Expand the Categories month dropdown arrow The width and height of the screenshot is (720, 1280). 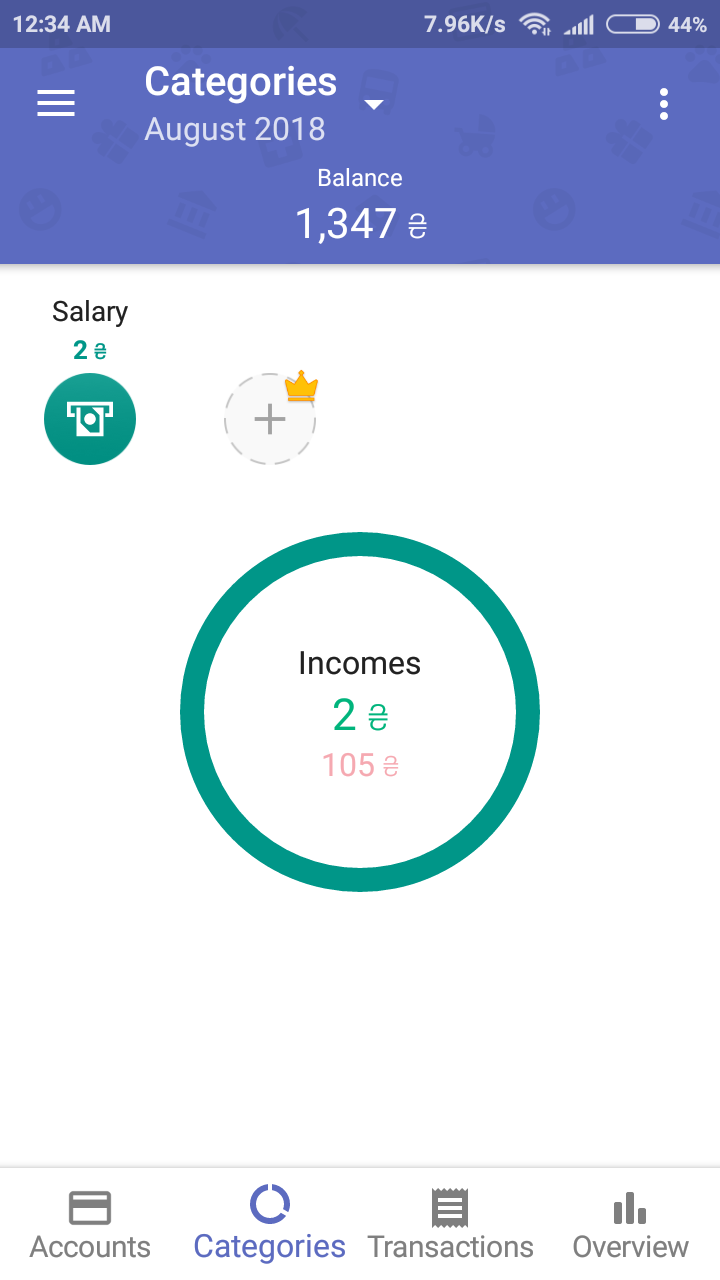coord(374,105)
